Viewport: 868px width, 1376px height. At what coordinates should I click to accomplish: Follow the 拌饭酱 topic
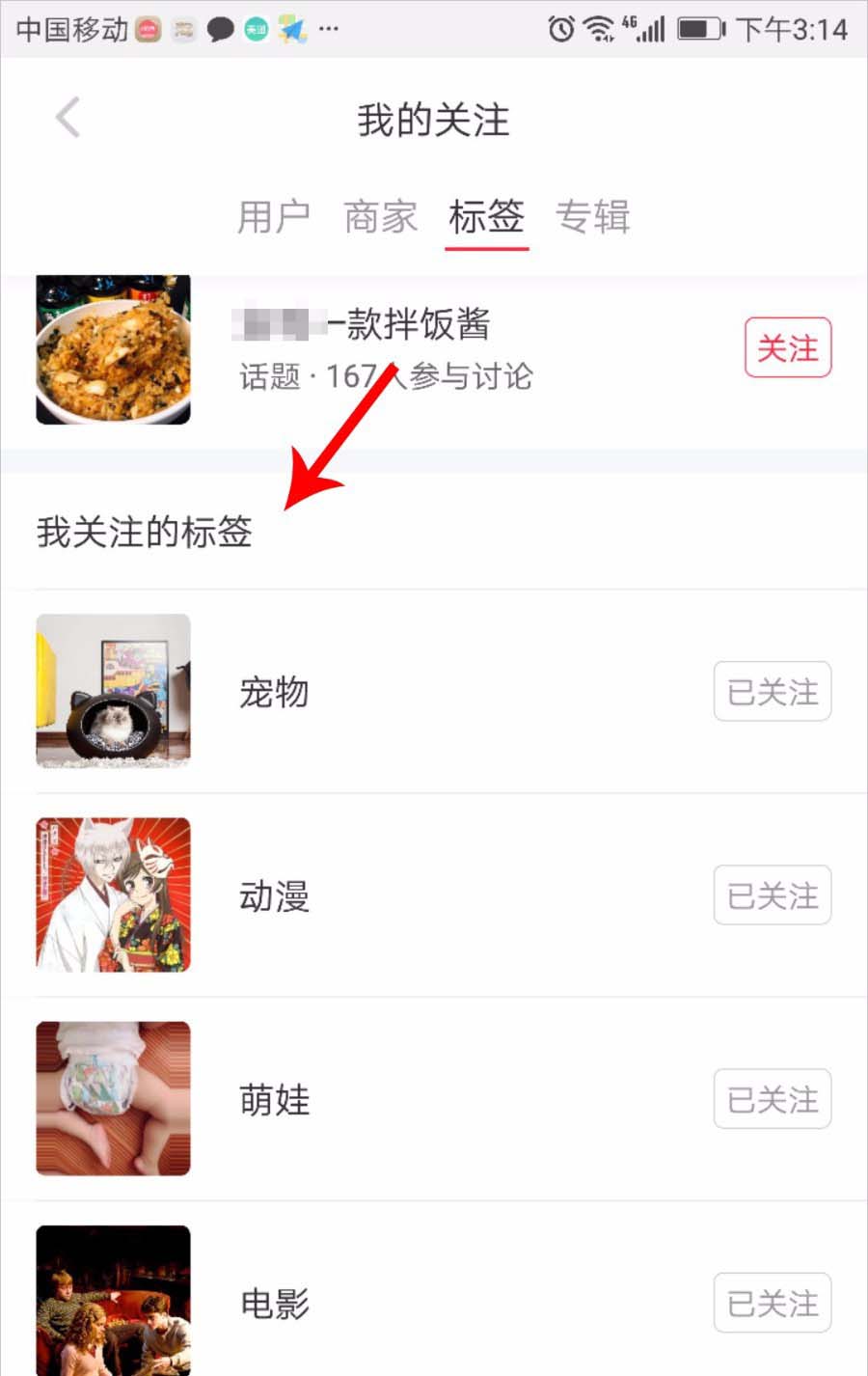[x=787, y=347]
